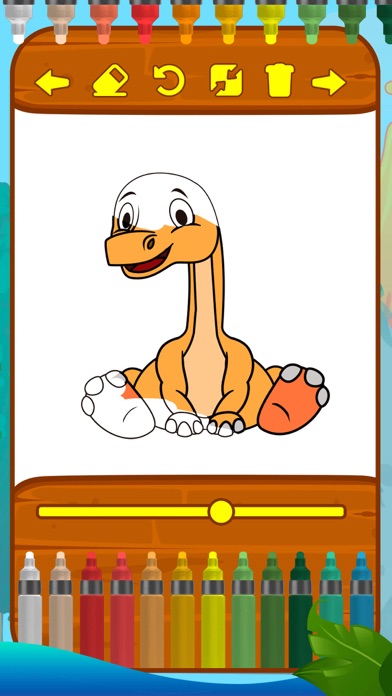This screenshot has height=696, width=392.
Task: Select the eraser tool
Action: (x=111, y=80)
